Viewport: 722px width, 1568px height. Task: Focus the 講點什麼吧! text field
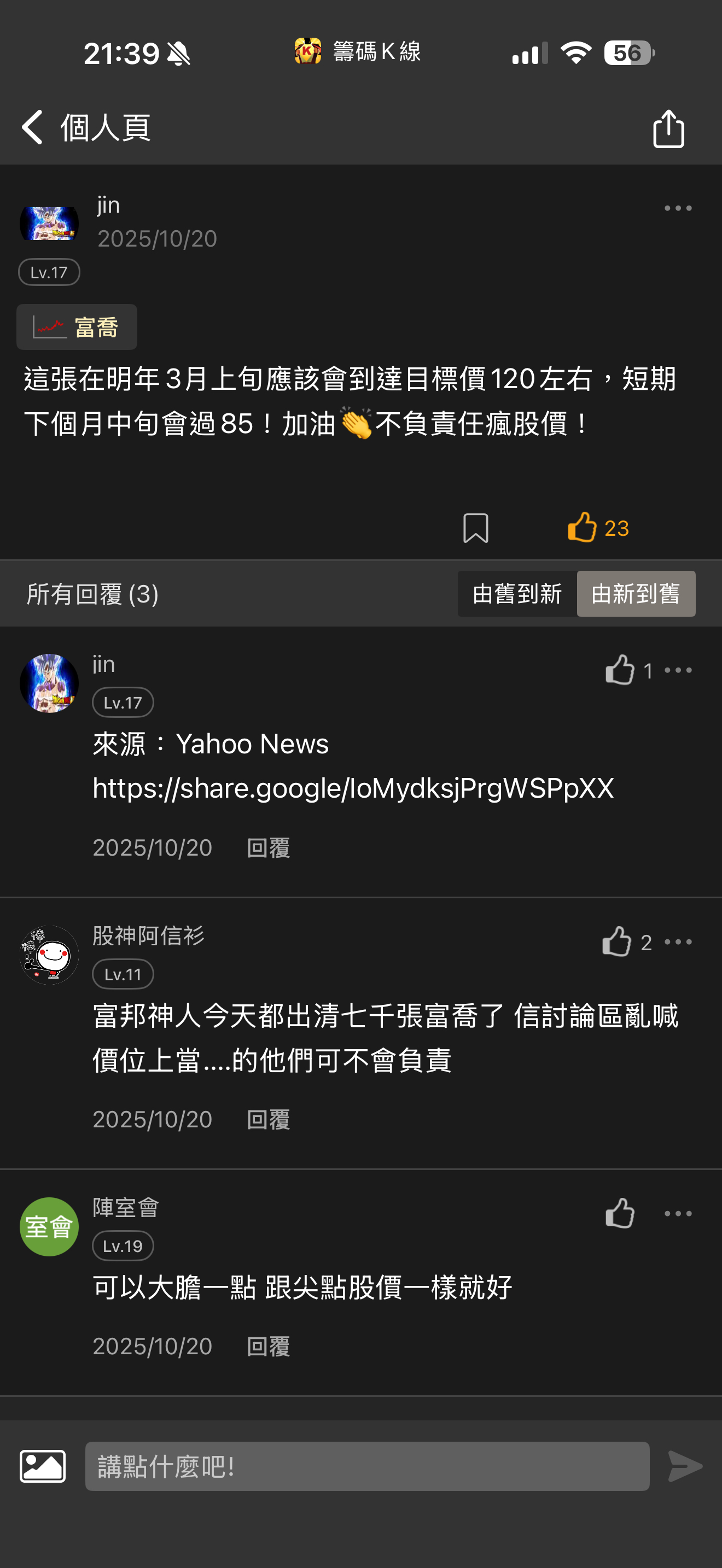pos(366,1466)
